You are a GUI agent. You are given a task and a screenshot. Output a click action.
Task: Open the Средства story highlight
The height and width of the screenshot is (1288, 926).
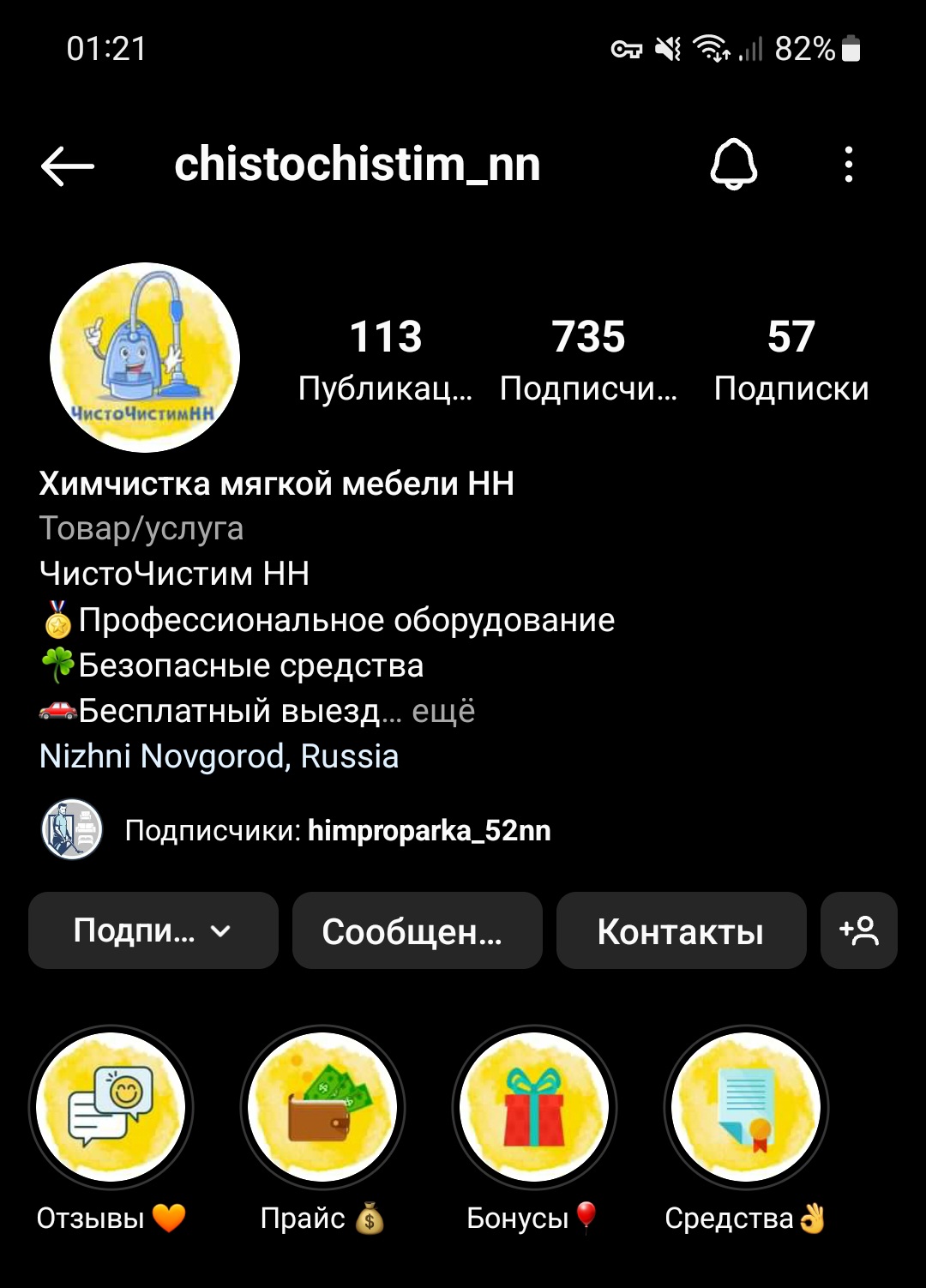tap(745, 1107)
